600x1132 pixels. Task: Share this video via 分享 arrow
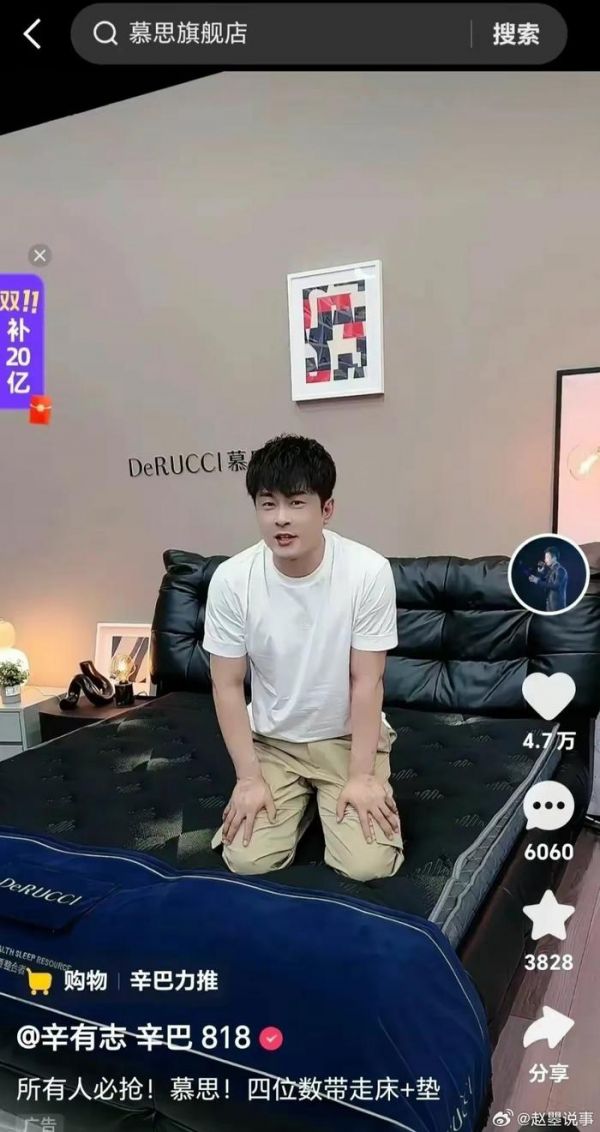(x=549, y=1028)
